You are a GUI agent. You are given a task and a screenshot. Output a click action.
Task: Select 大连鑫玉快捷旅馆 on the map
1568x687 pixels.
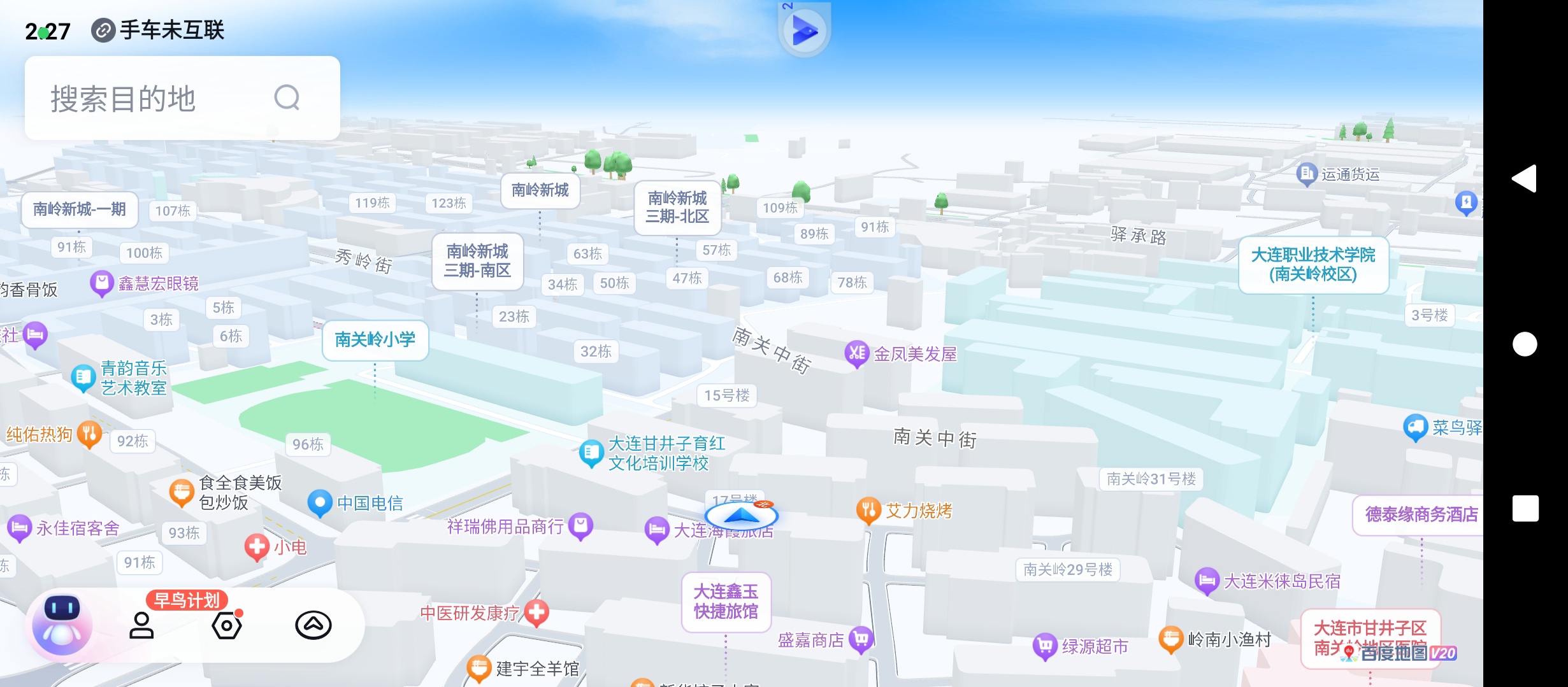tap(726, 602)
